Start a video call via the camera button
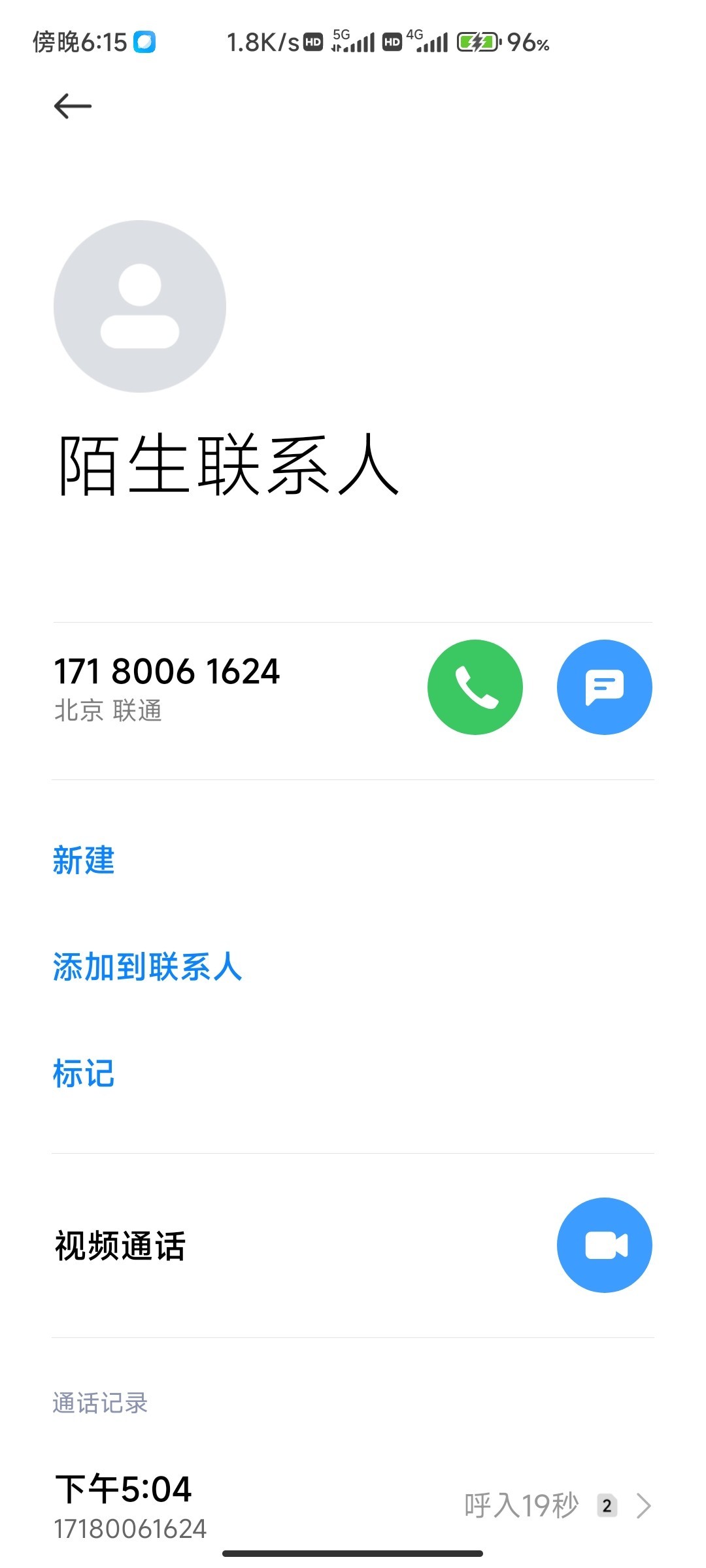This screenshot has width=706, height=1568. (x=604, y=1245)
